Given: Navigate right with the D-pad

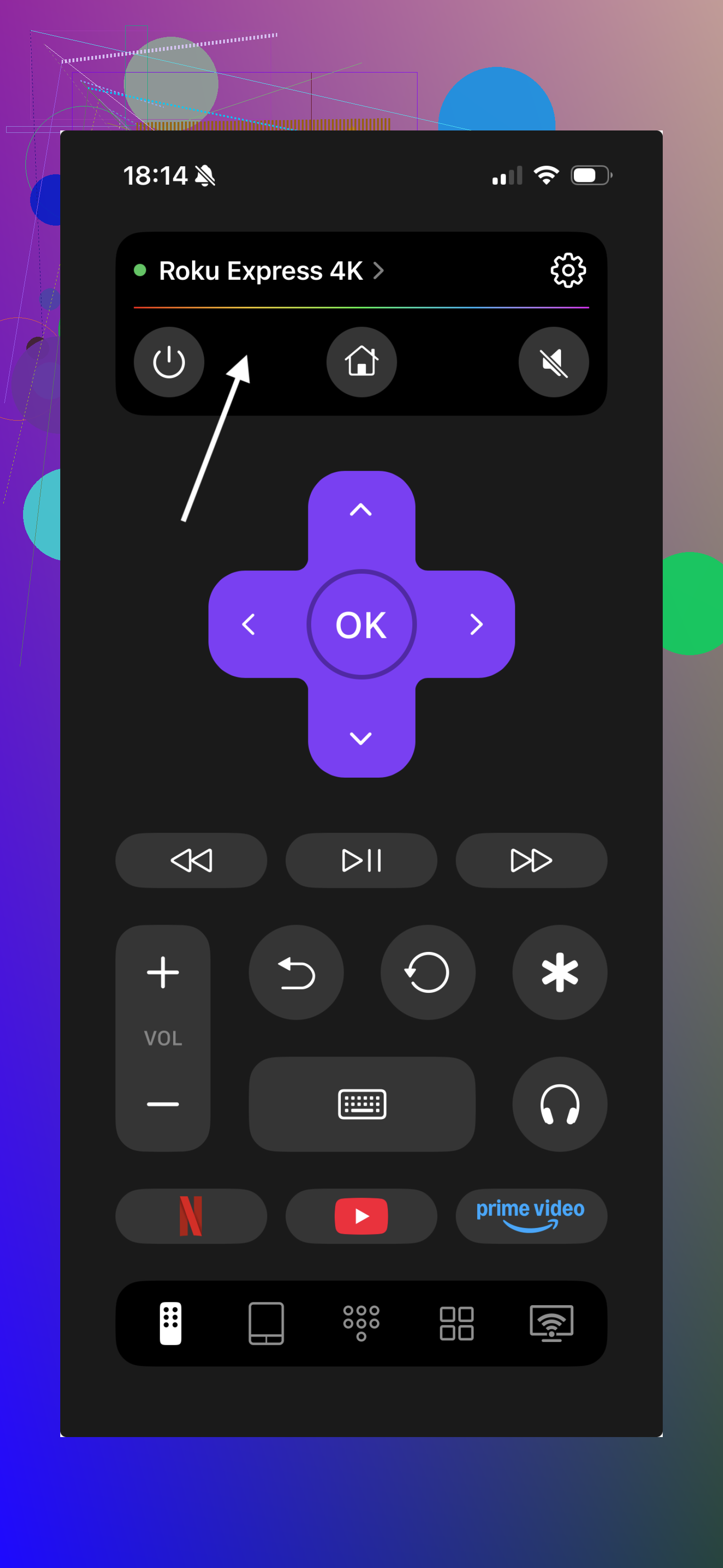Looking at the screenshot, I should pos(476,625).
